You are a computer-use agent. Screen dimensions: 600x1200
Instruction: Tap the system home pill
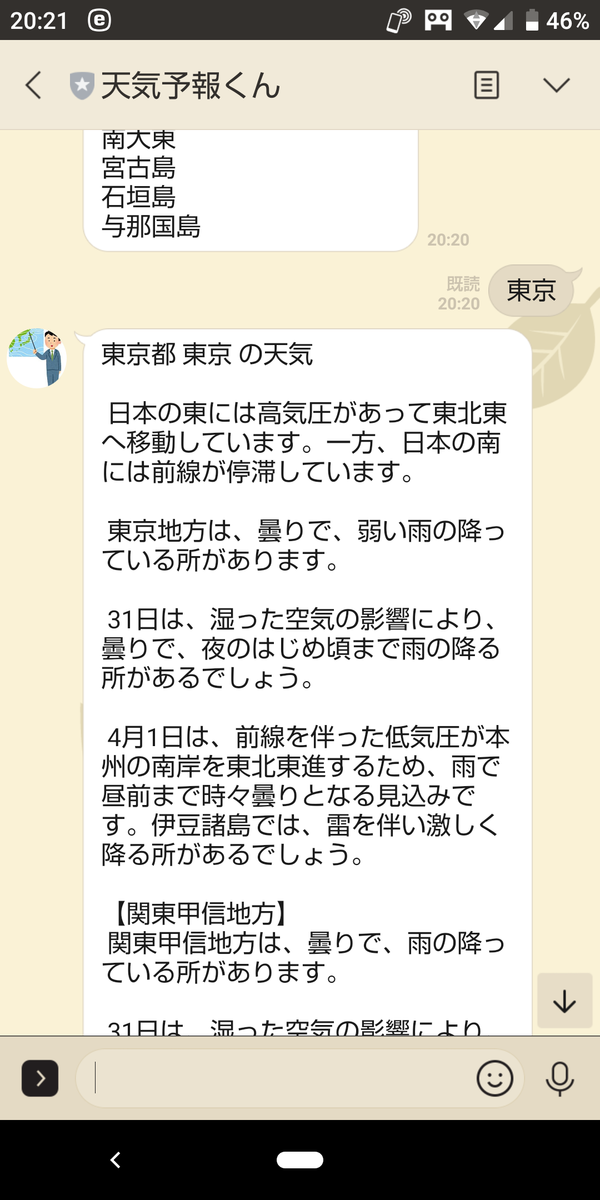[300, 1160]
